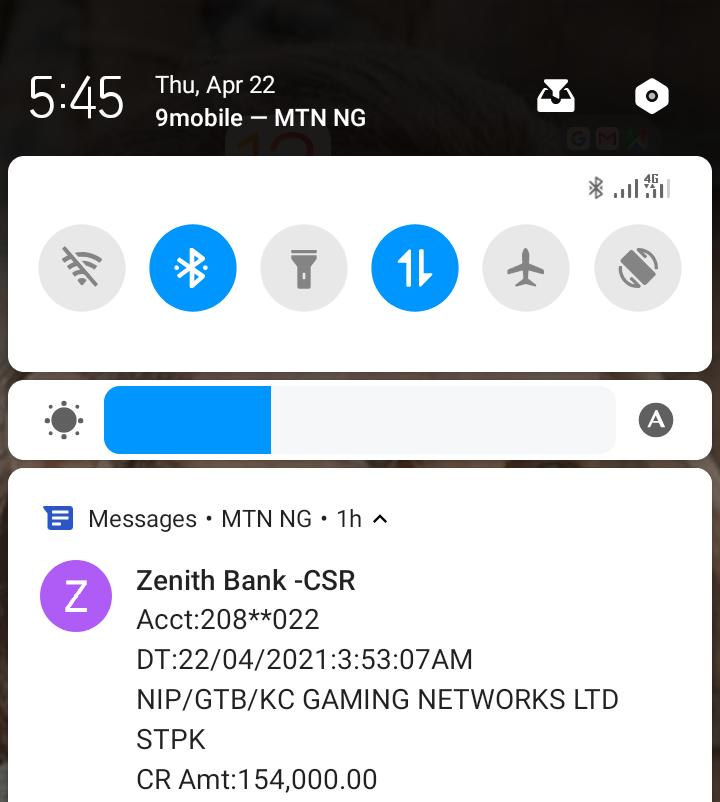720x802 pixels.
Task: Disable Bluetooth
Action: [x=193, y=269]
